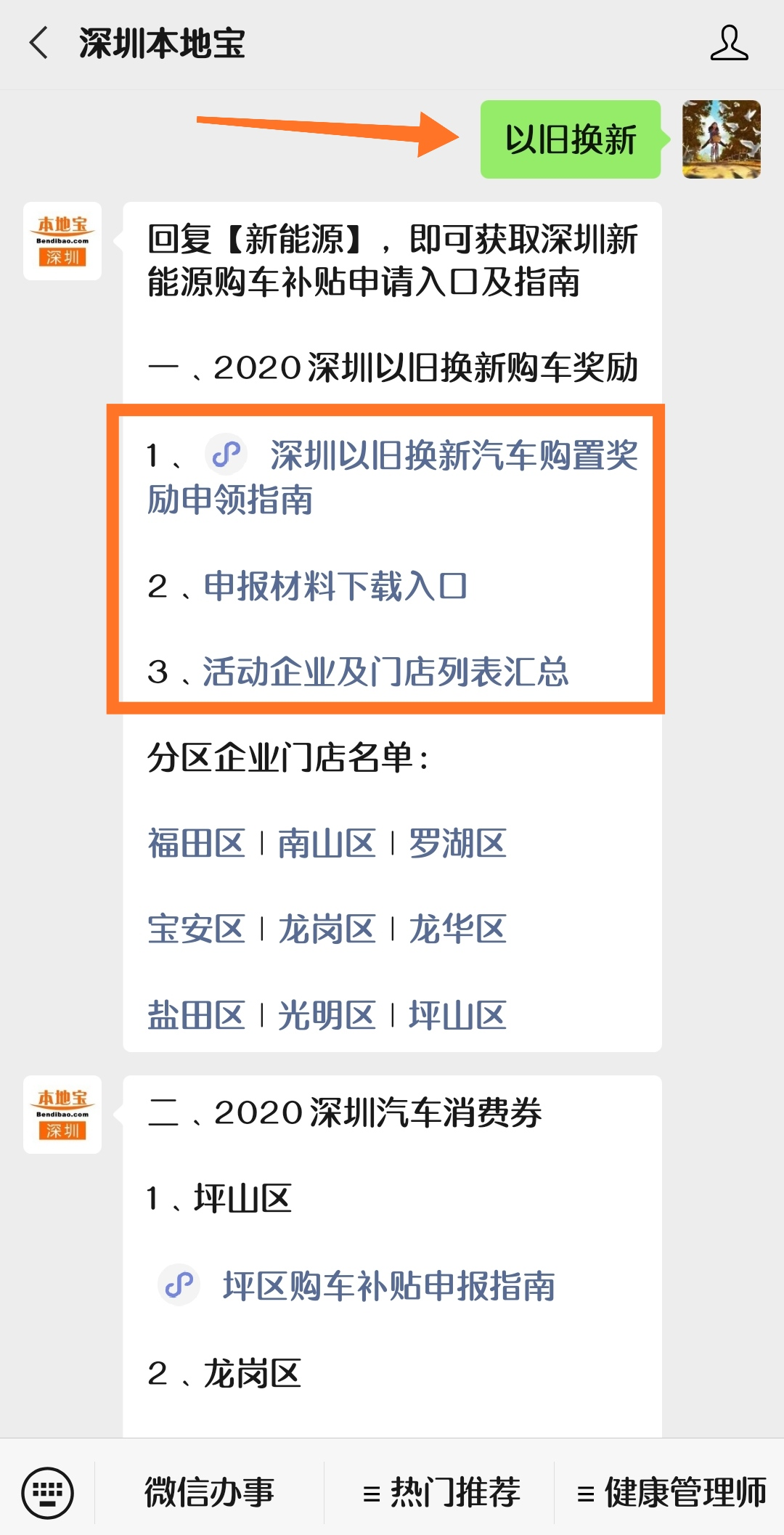Open the 盐田区 store list
Screen dimensions: 784x1535
(x=197, y=1015)
